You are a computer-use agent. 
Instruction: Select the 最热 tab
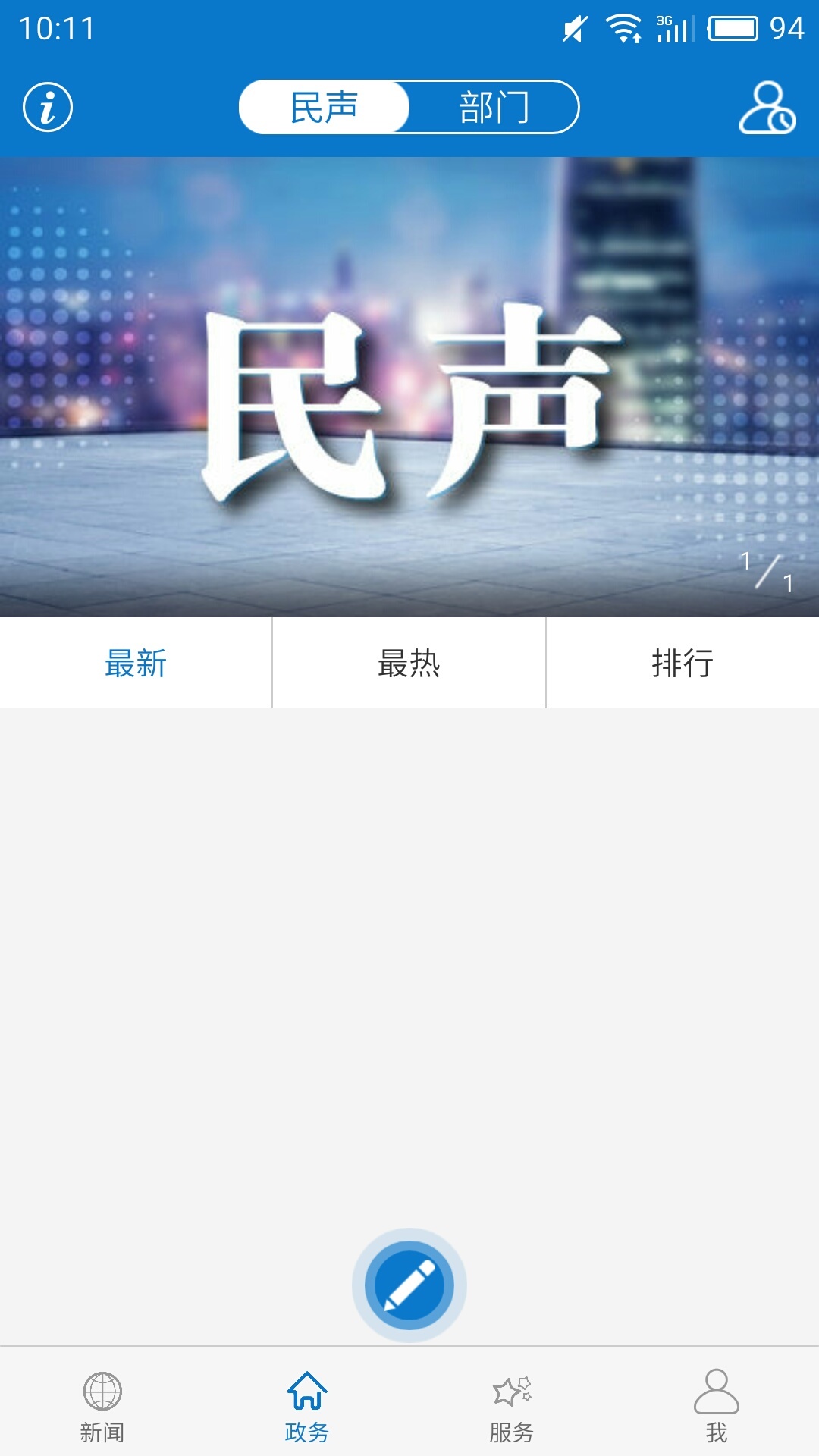pyautogui.click(x=409, y=663)
